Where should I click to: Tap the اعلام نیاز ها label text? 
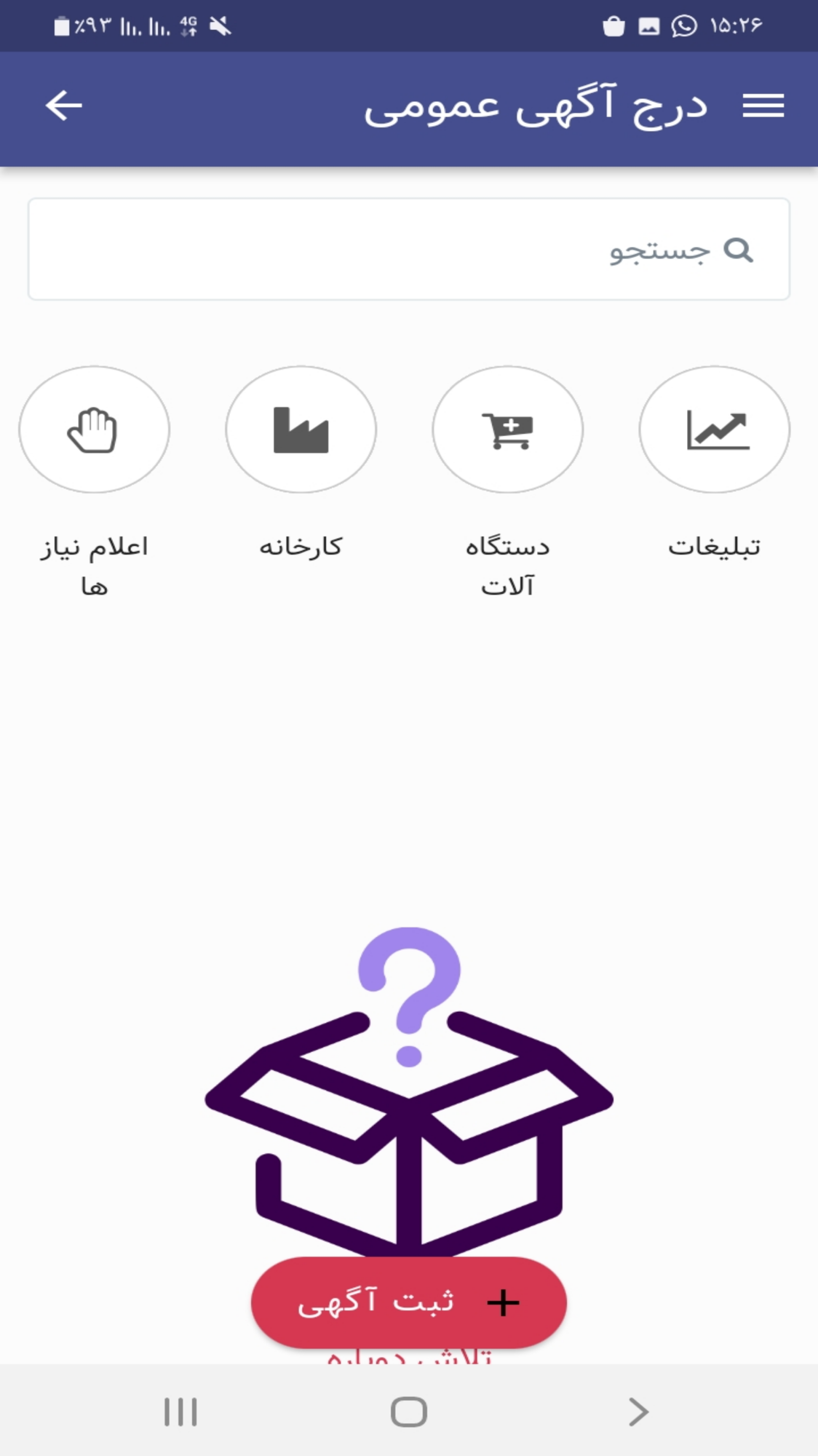click(x=95, y=565)
